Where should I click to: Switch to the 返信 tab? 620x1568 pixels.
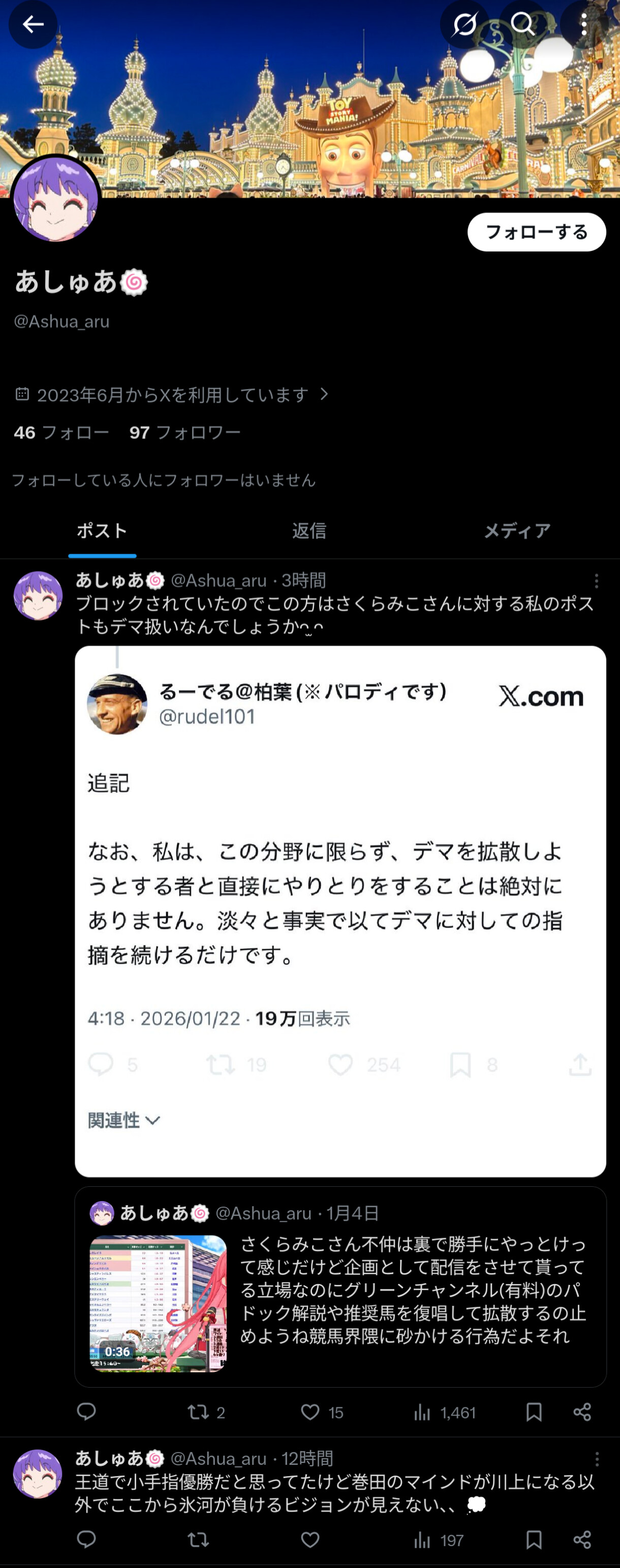[309, 531]
